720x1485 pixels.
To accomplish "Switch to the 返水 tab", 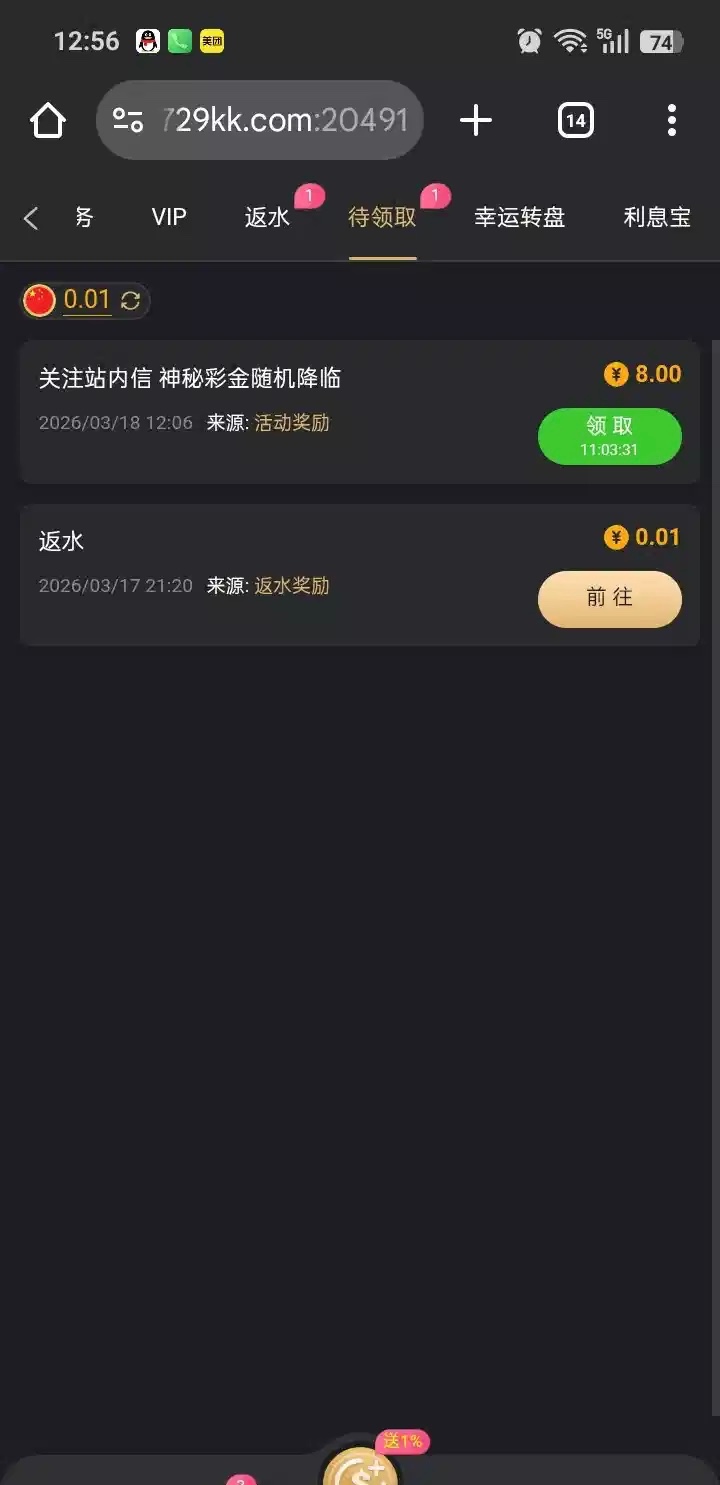I will coord(267,217).
